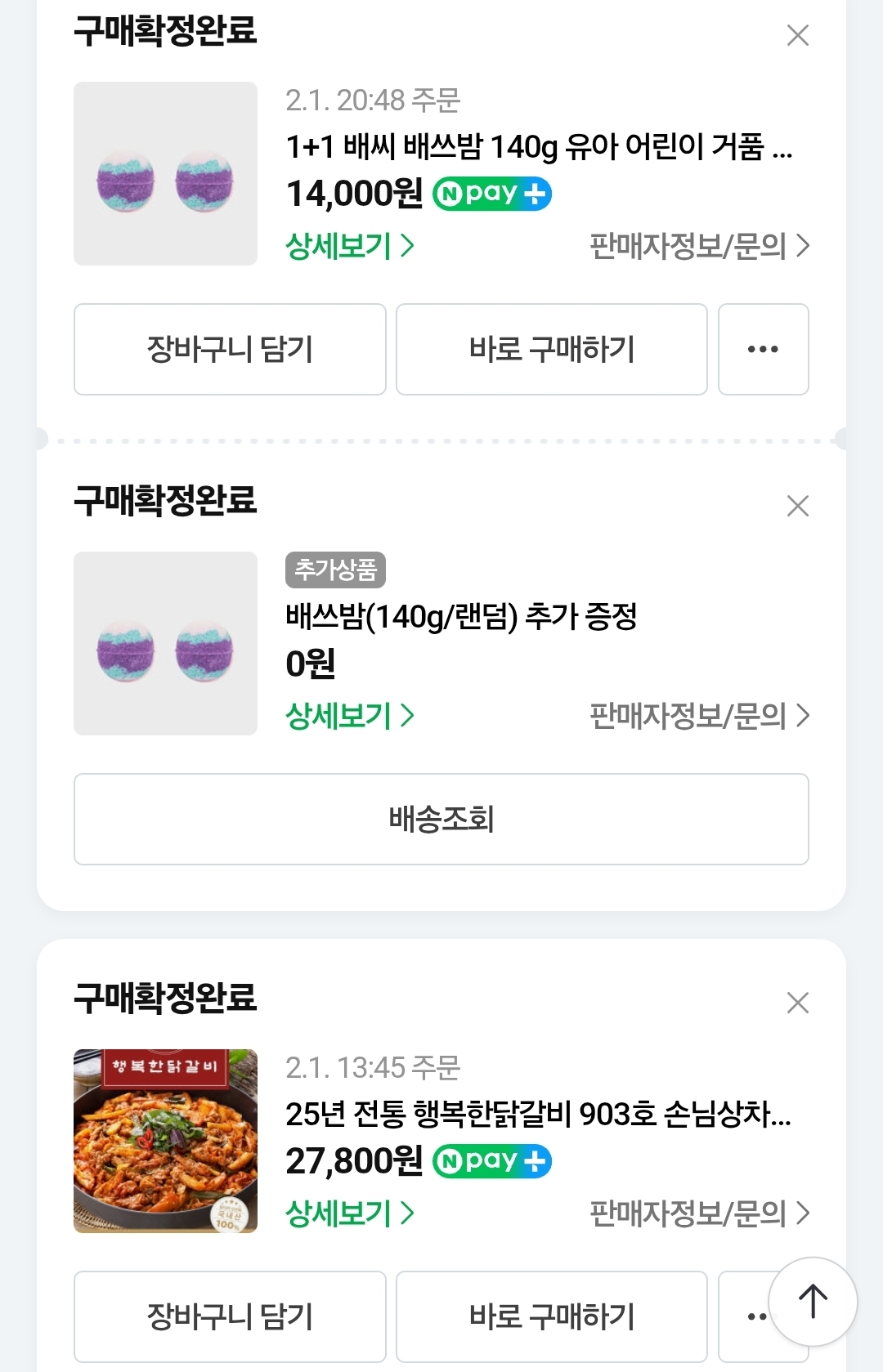This screenshot has height=1372, width=883.
Task: Open 판매자정보/문의 for the 행복한닭갈비 order
Action: tap(699, 1213)
